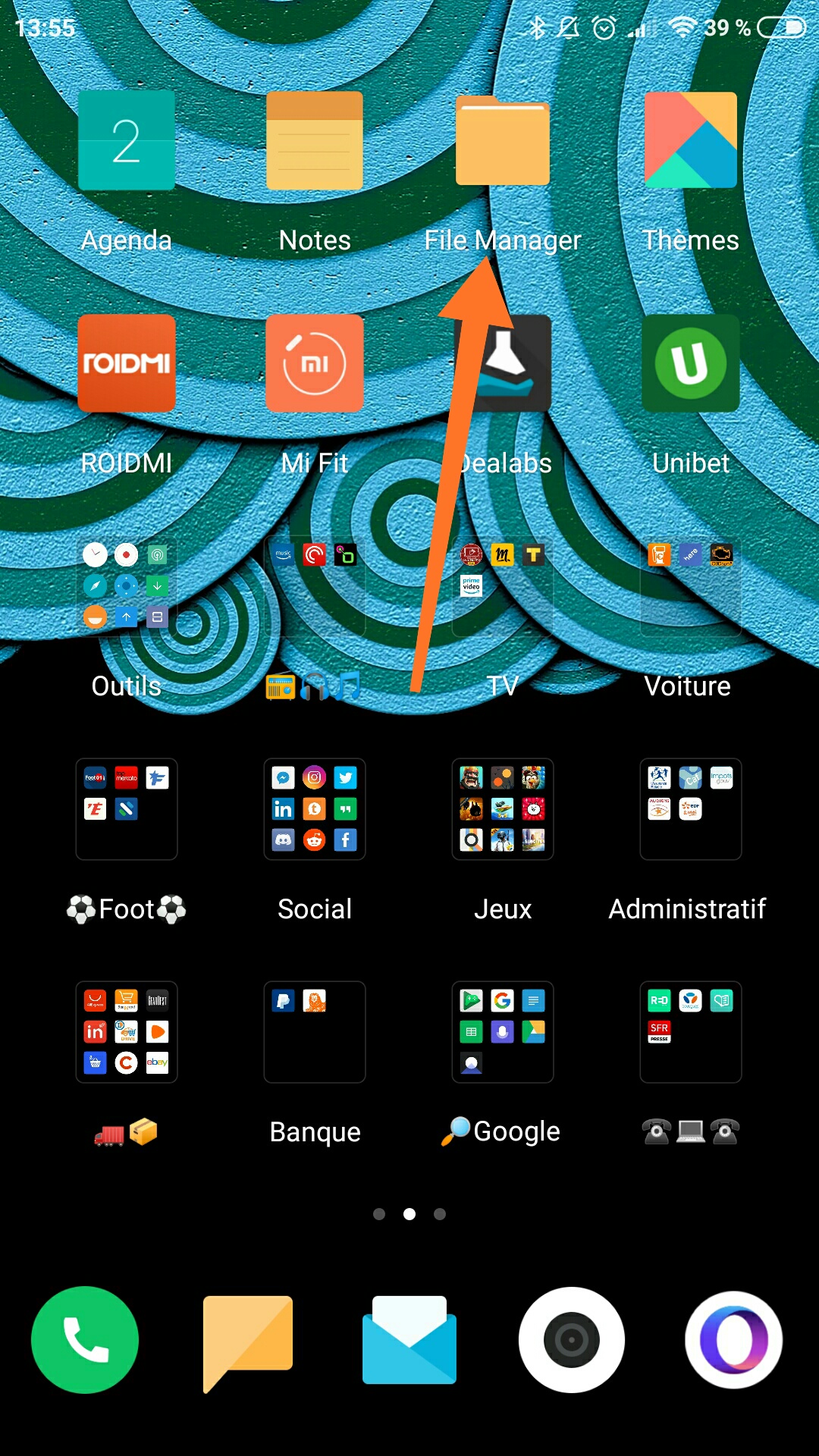
Task: Launch the Phone dialer from dock
Action: coord(85,1340)
